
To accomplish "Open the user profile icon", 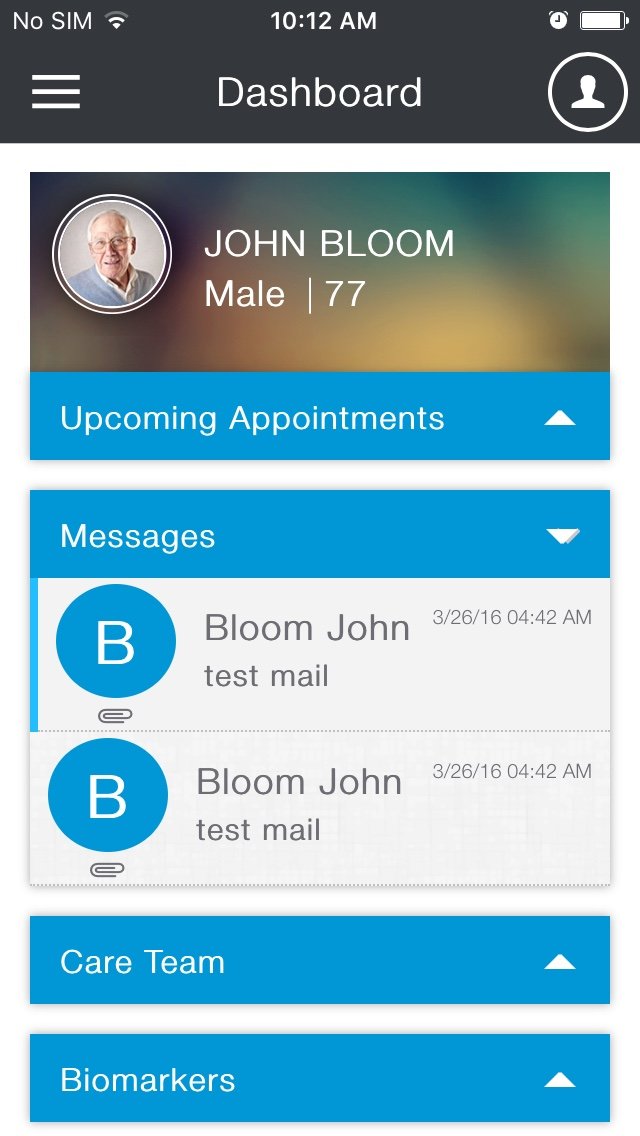I will [589, 92].
